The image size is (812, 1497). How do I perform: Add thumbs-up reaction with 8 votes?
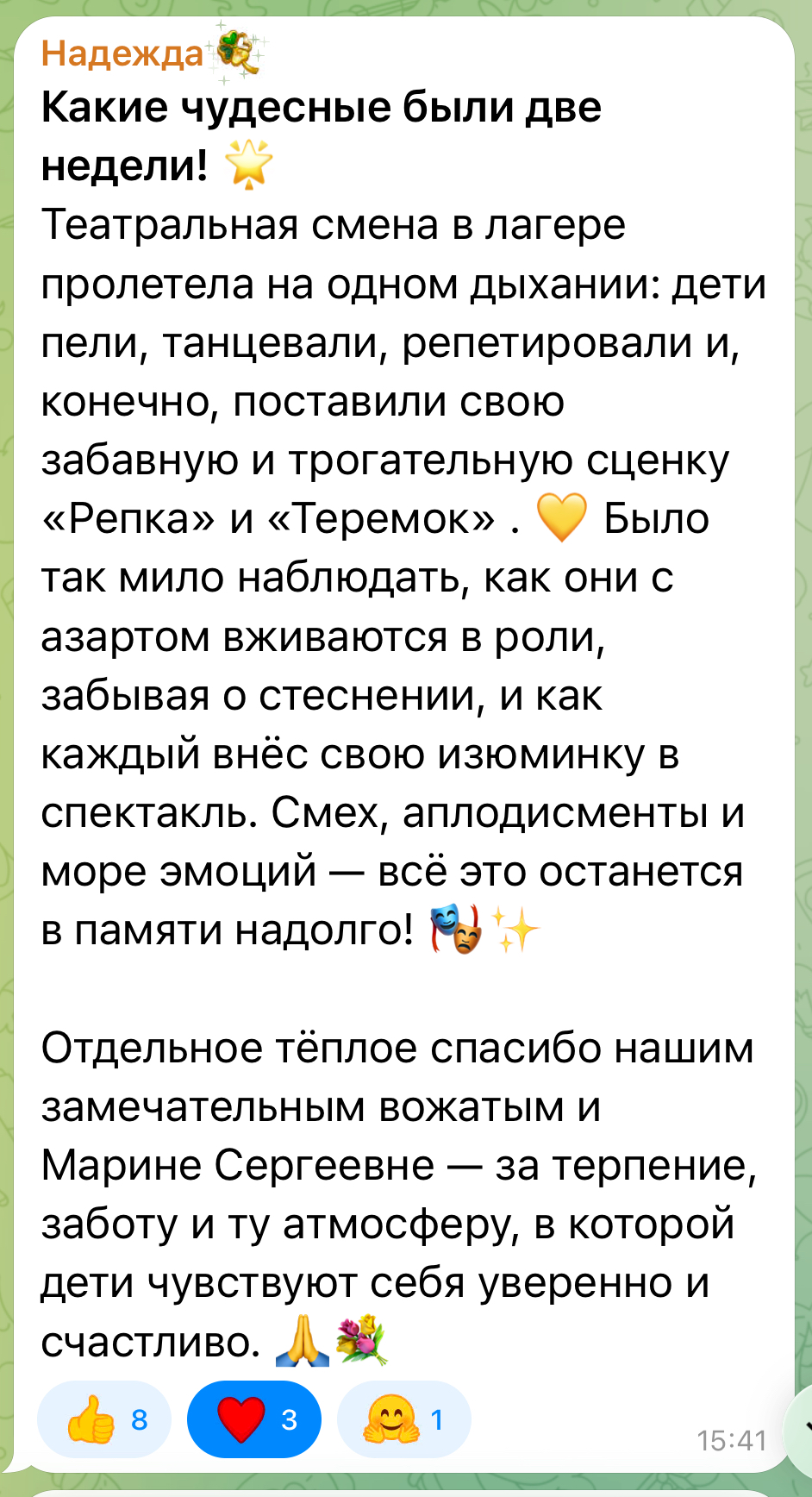(104, 1419)
